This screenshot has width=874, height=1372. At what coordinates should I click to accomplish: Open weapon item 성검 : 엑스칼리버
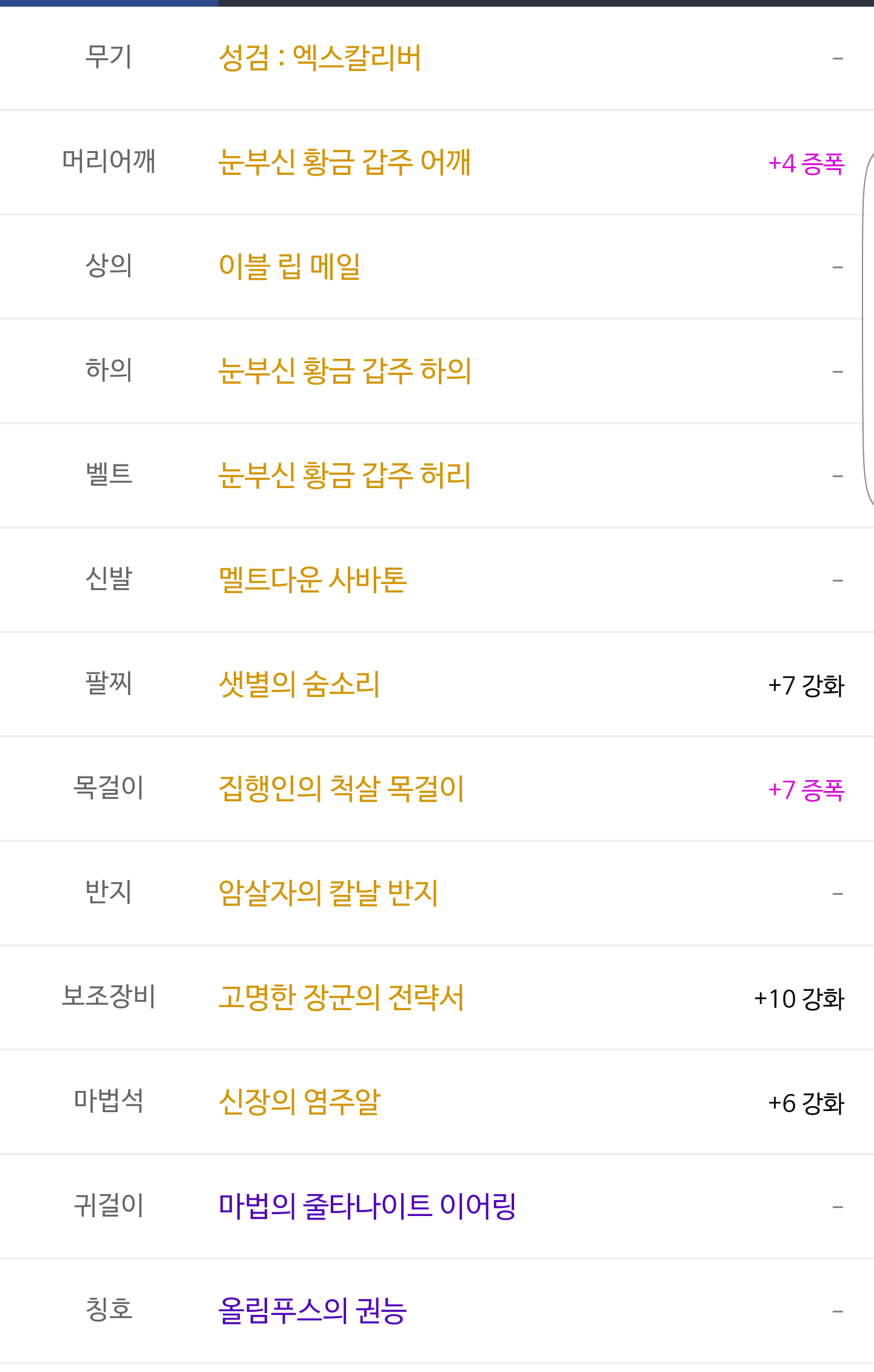(320, 58)
